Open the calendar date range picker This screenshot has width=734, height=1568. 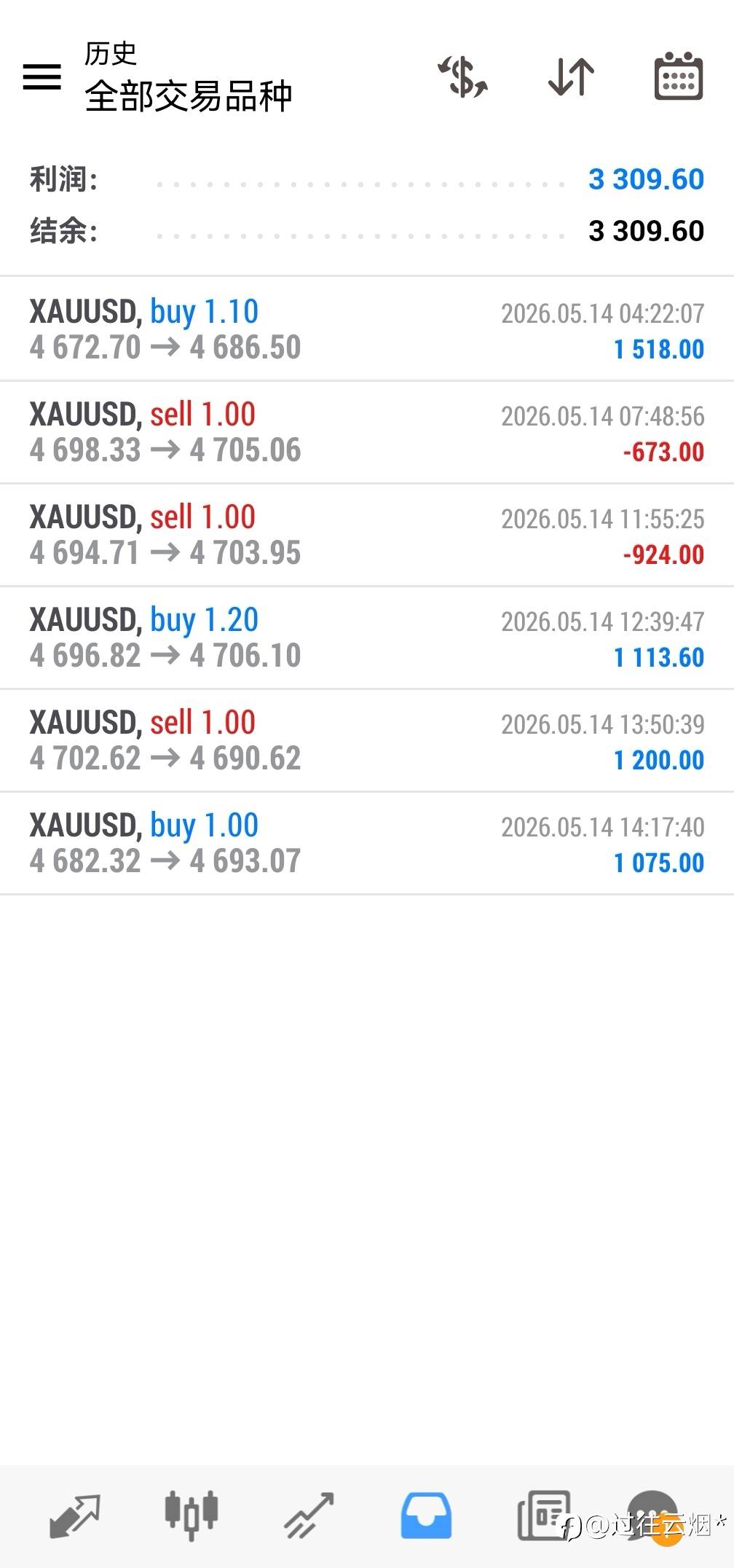[x=678, y=76]
